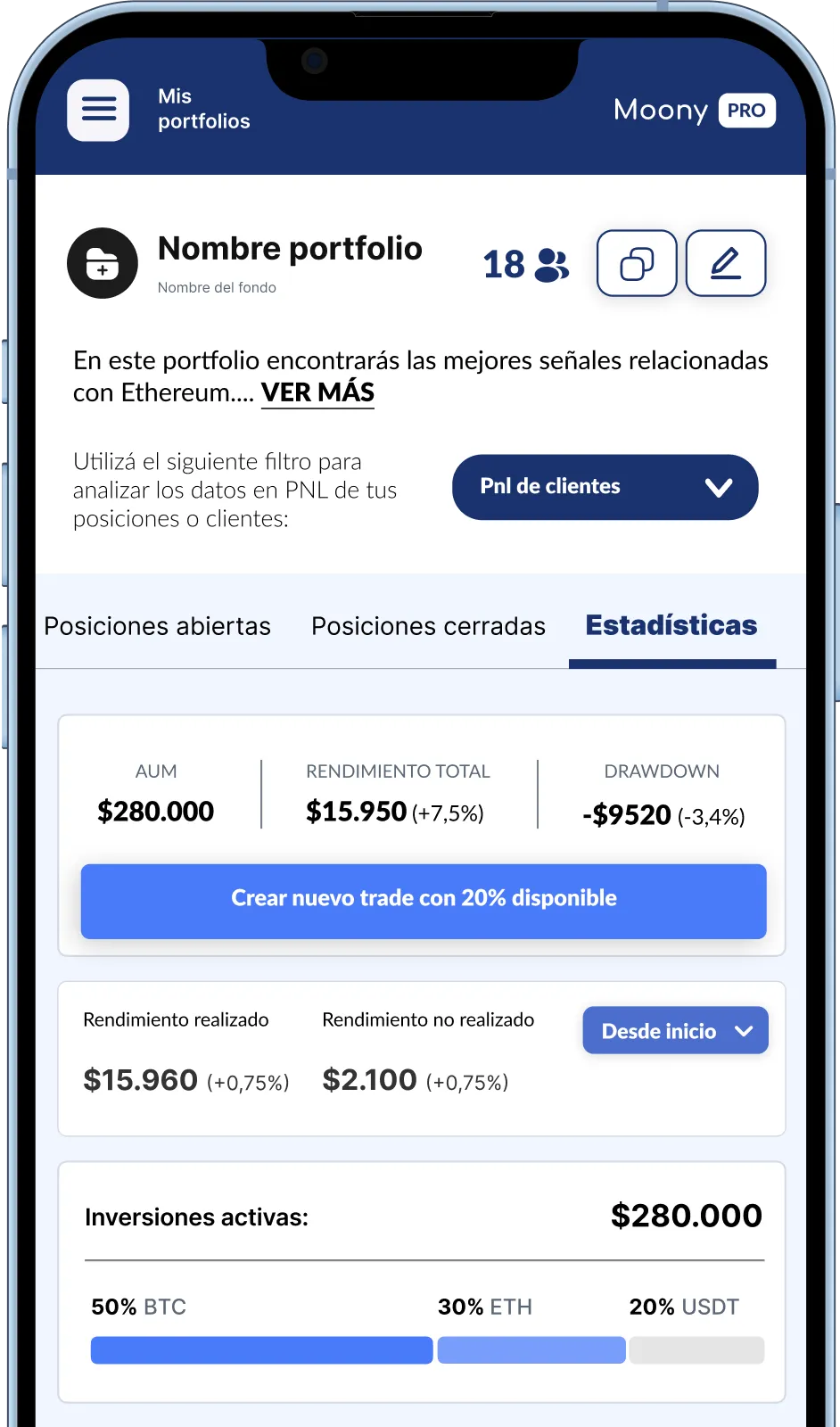
Task: Select the duplicate portfolio icon
Action: pyautogui.click(x=636, y=263)
